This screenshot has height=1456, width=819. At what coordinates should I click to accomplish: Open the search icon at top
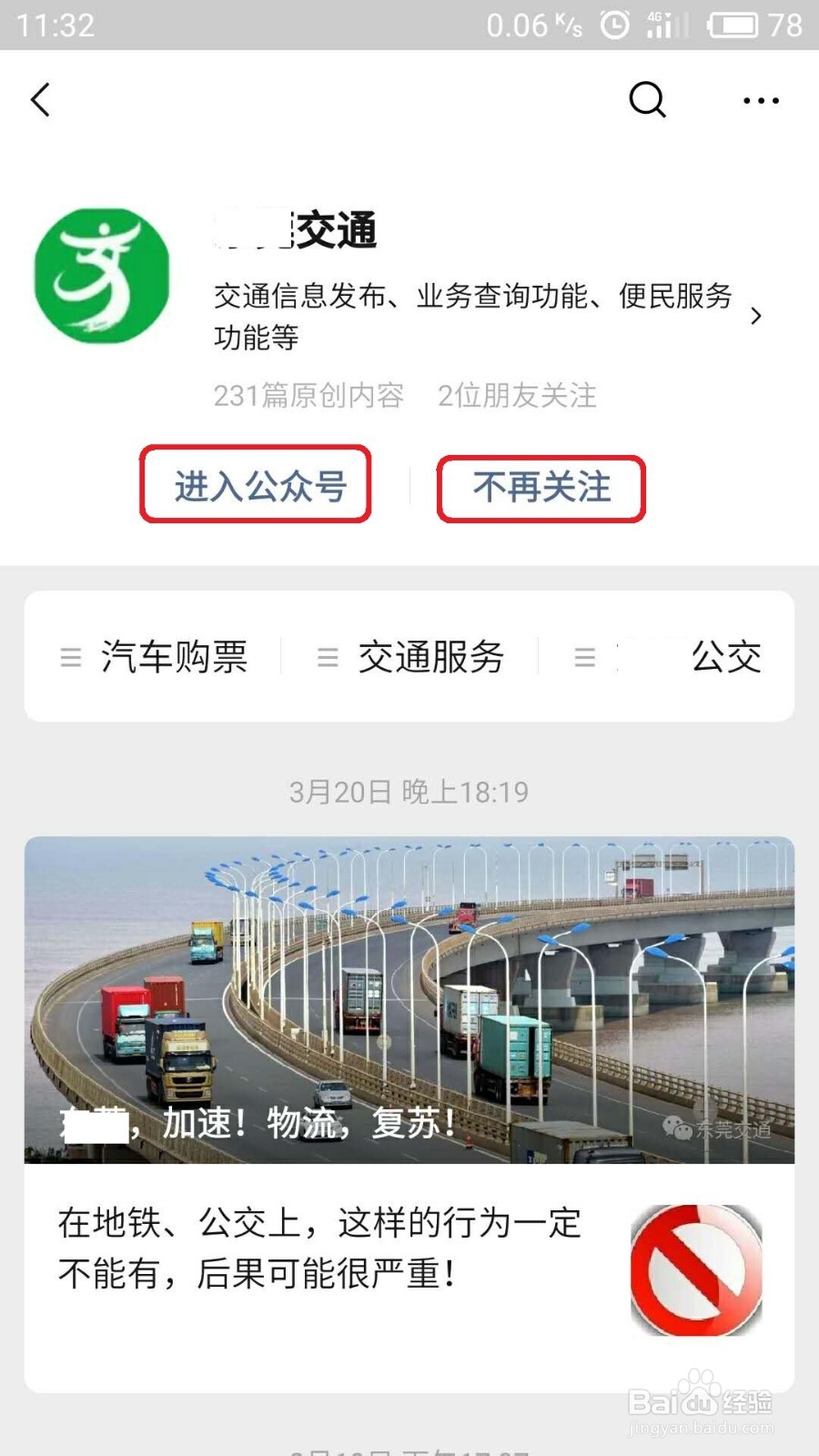(646, 100)
